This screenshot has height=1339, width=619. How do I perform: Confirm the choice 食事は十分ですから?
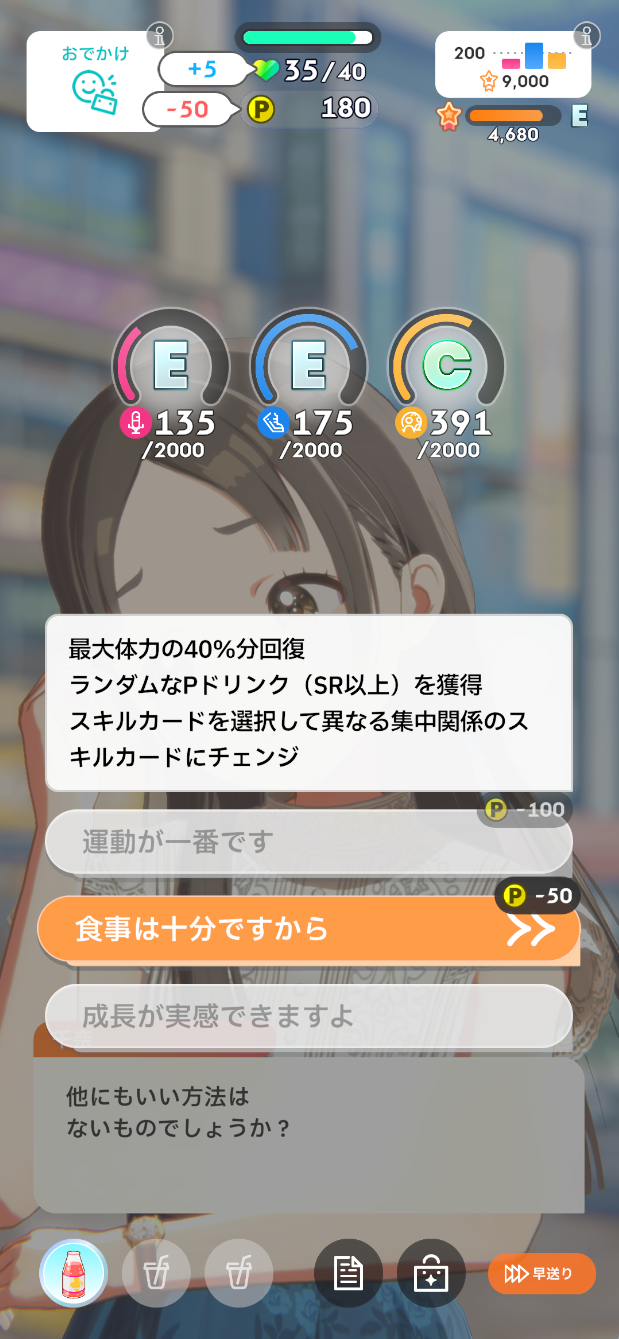click(309, 929)
